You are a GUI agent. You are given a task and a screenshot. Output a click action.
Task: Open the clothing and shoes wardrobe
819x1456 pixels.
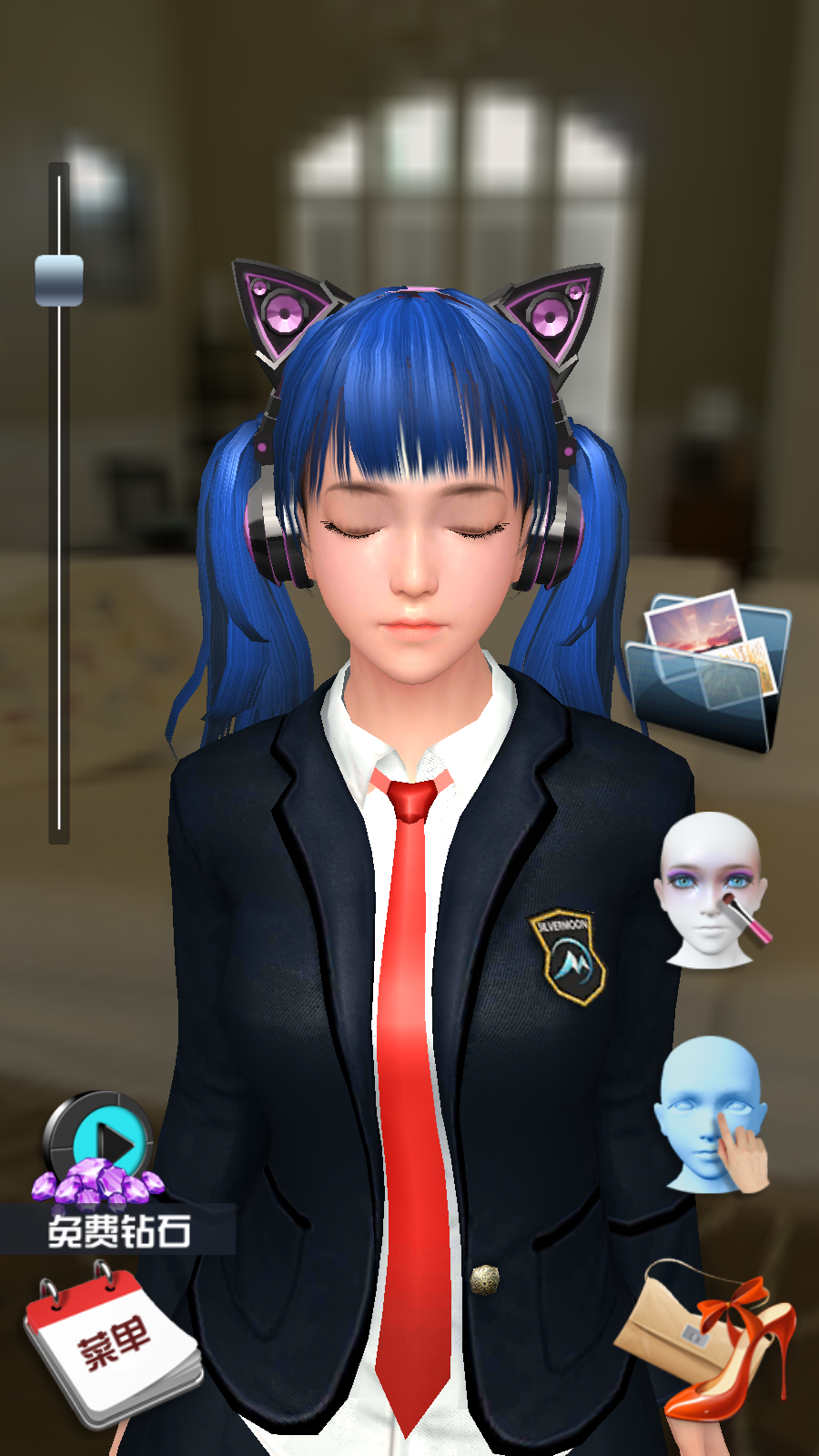[708, 1342]
